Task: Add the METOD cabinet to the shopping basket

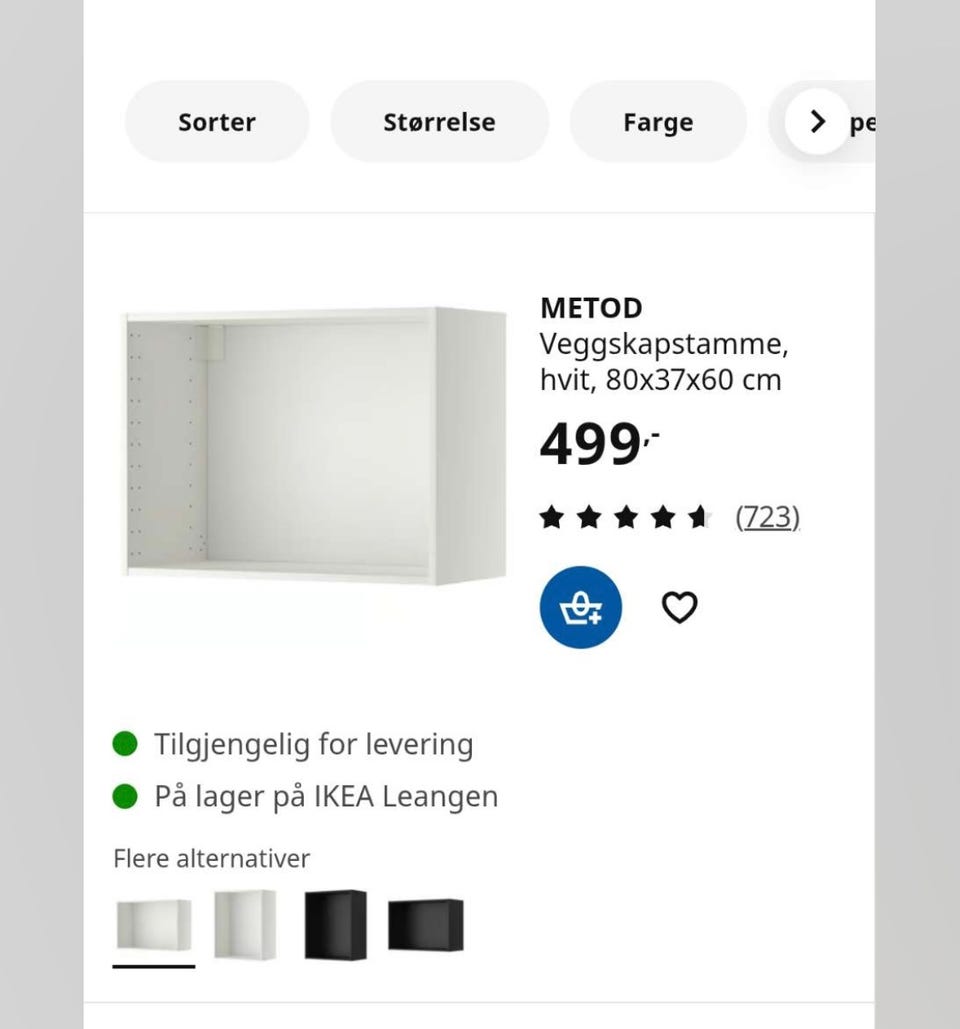Action: tap(581, 607)
